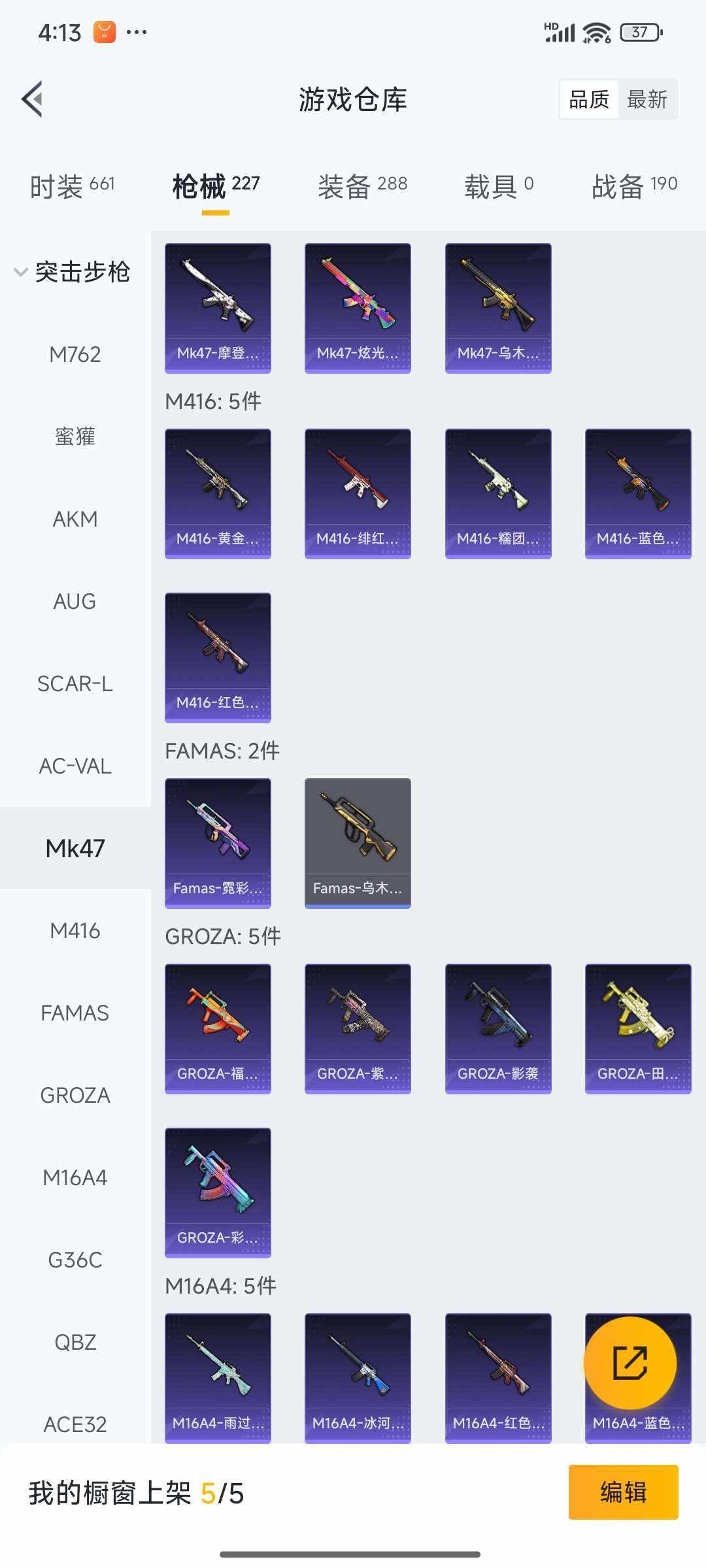View the Famas-乌木 skin item
706x1568 pixels.
pyautogui.click(x=358, y=843)
